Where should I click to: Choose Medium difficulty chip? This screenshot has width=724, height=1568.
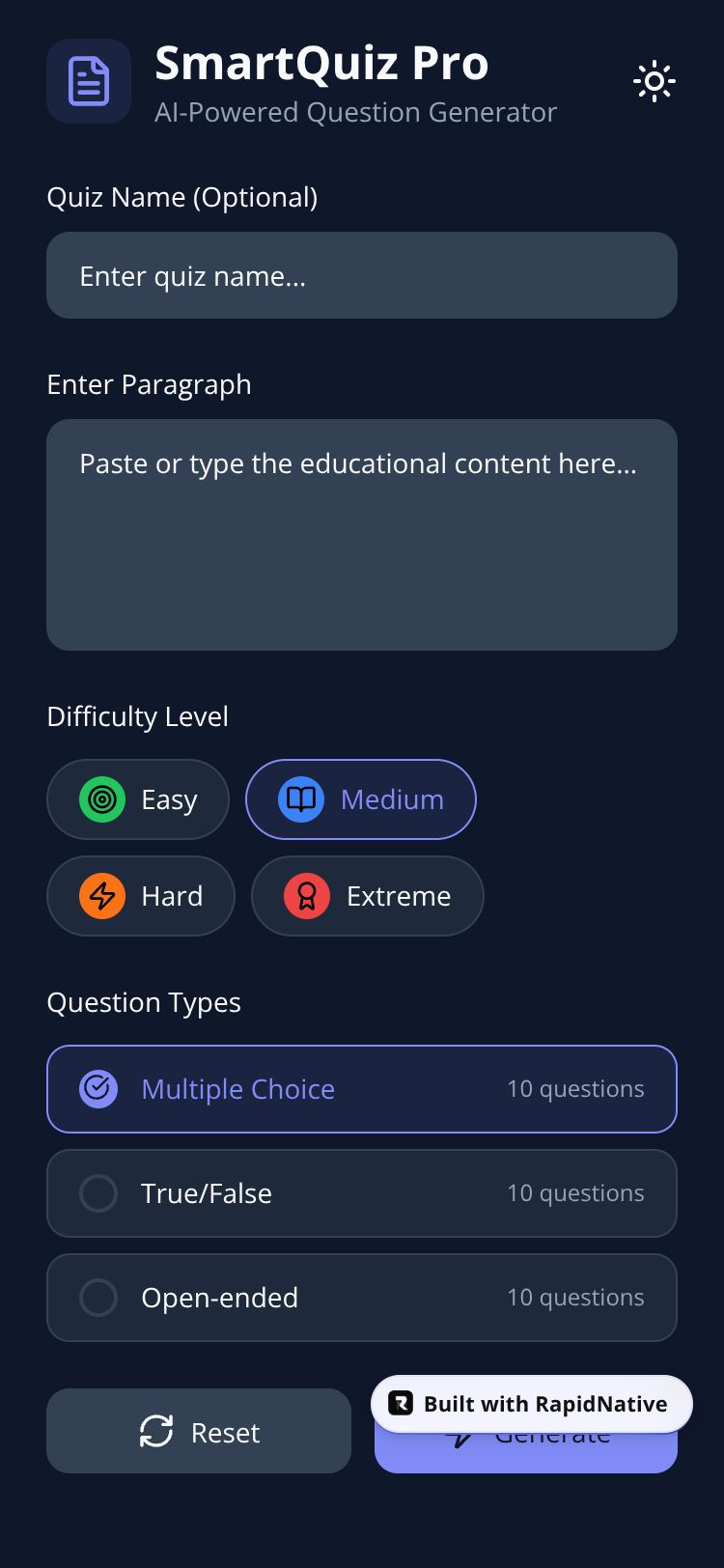coord(360,799)
